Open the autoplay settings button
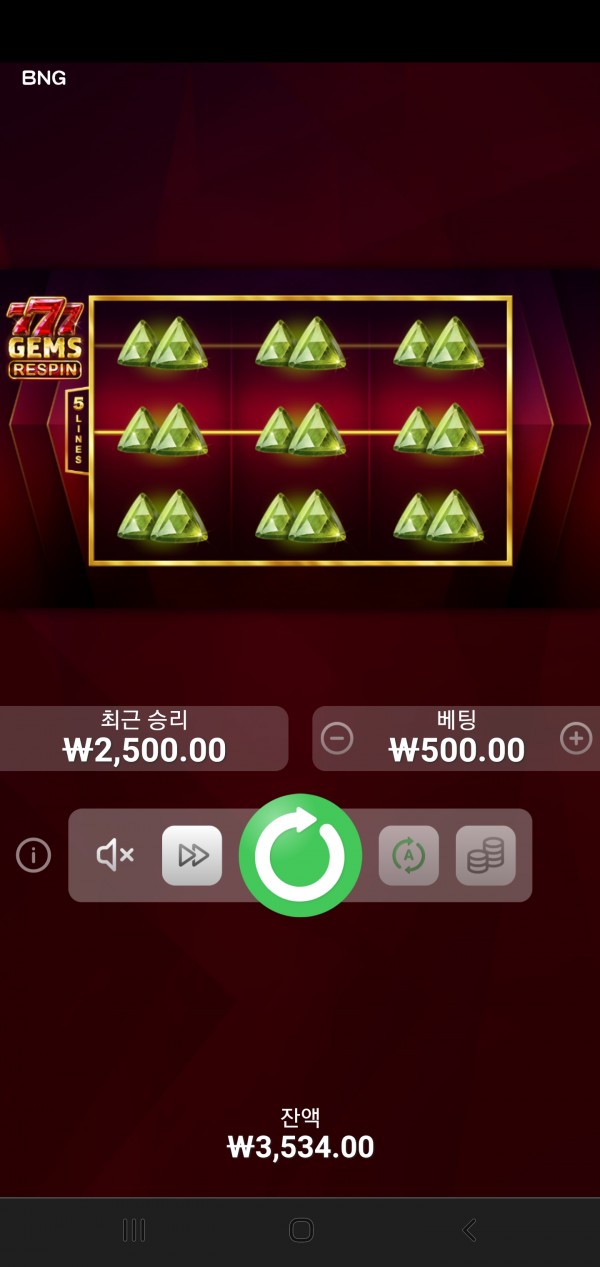600x1267 pixels. coord(408,855)
